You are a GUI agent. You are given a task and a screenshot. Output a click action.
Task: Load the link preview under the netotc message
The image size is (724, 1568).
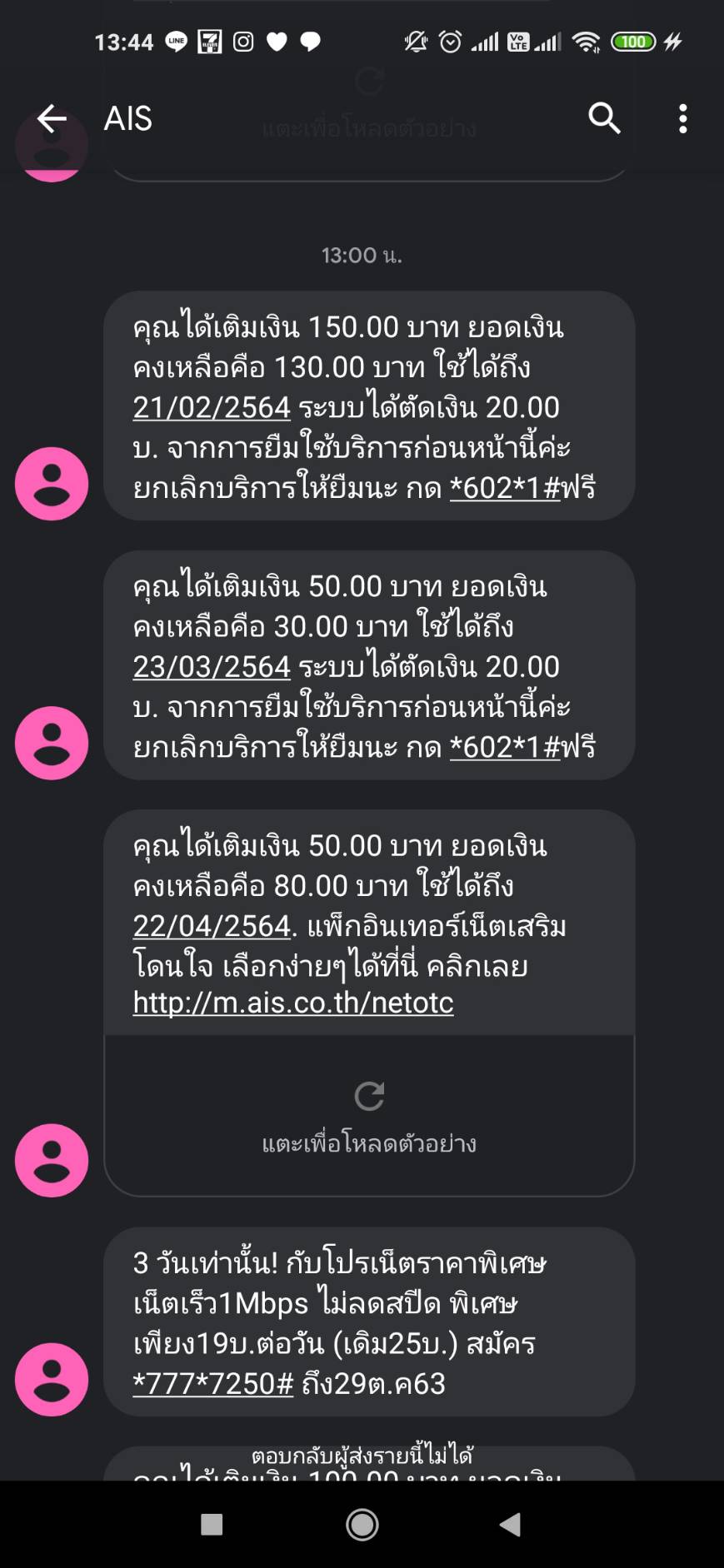369,1116
